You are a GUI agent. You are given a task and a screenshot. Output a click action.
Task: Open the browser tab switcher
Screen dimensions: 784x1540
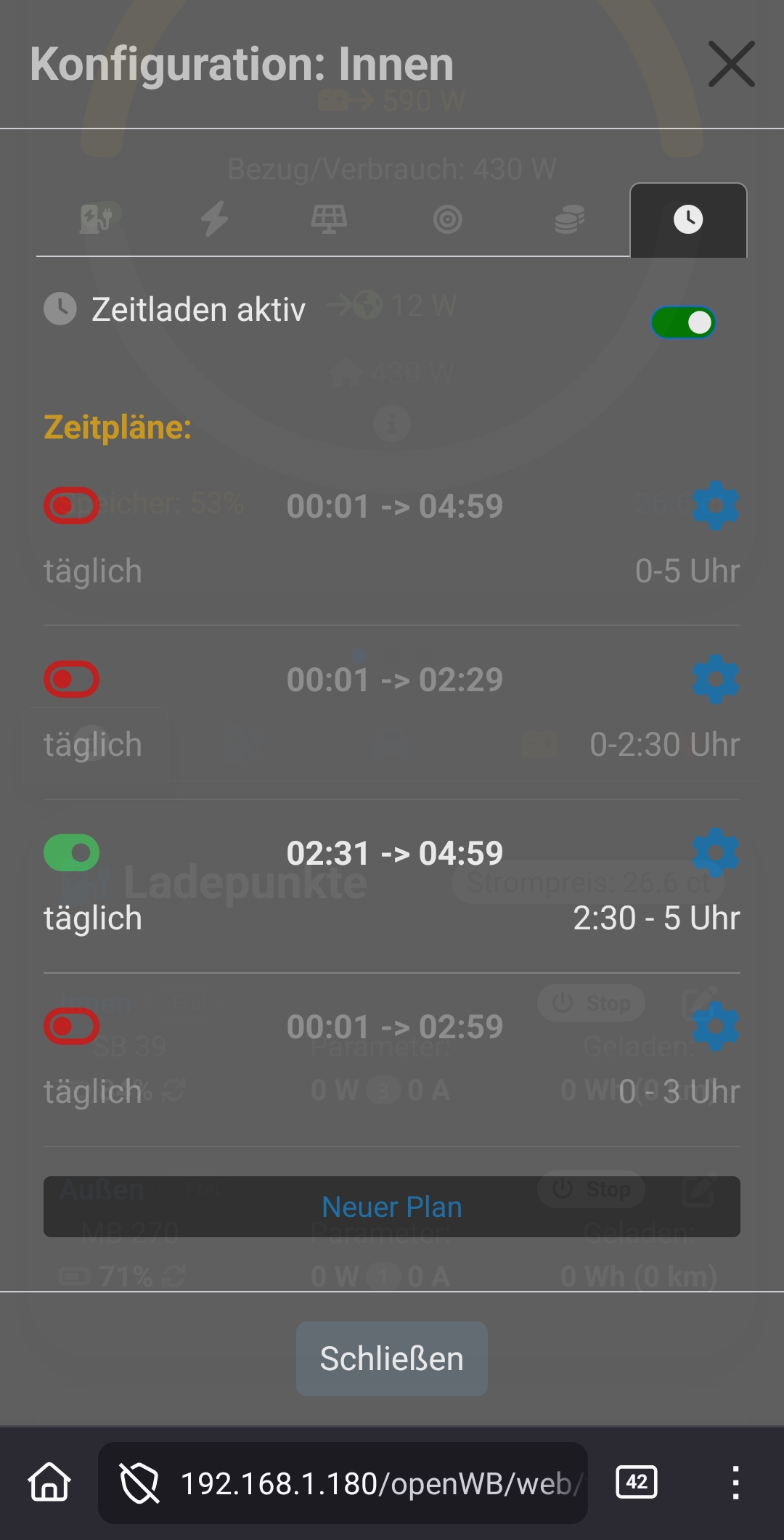[636, 1482]
